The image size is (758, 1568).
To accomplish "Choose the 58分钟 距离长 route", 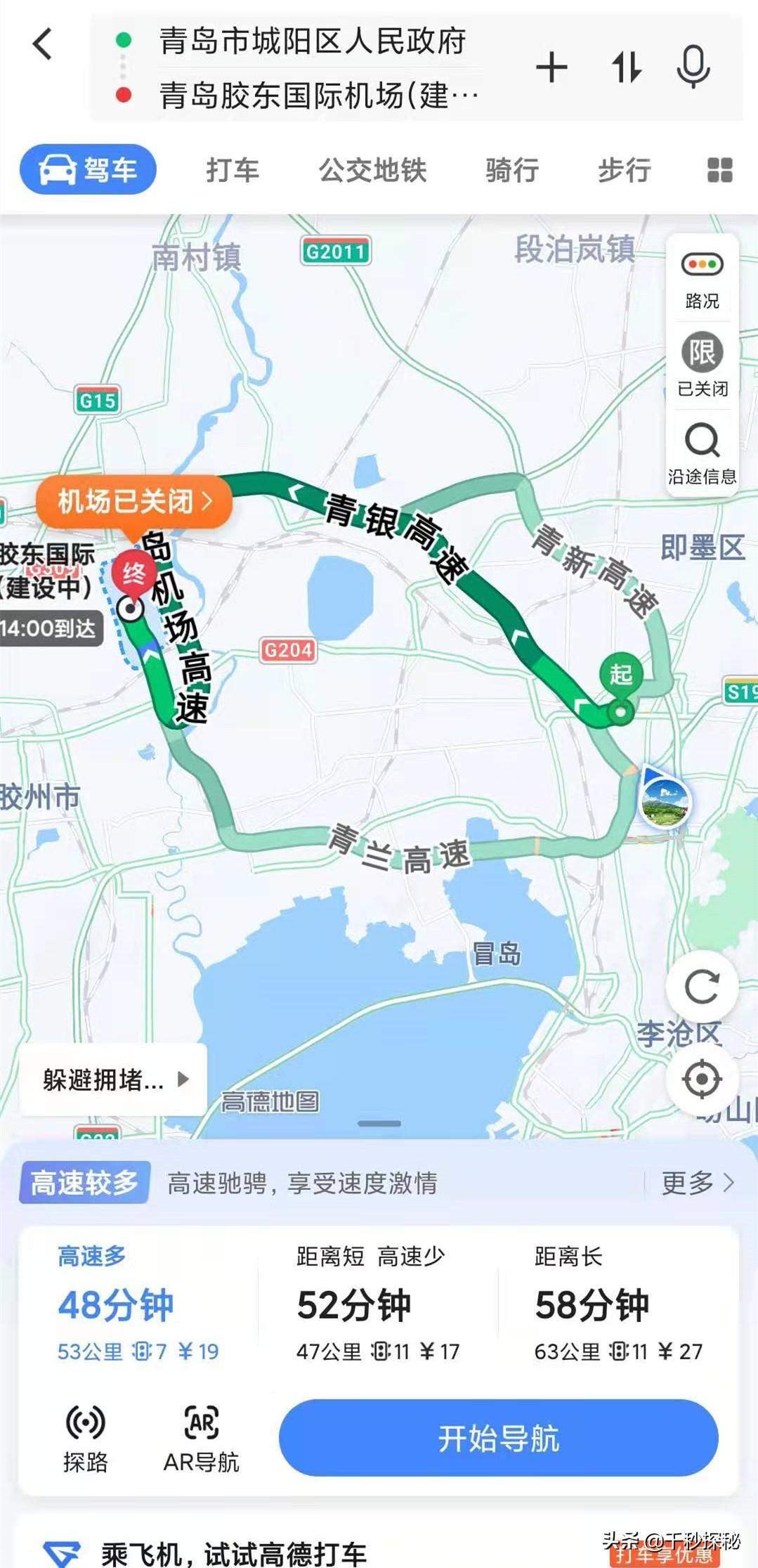I will click(617, 1304).
